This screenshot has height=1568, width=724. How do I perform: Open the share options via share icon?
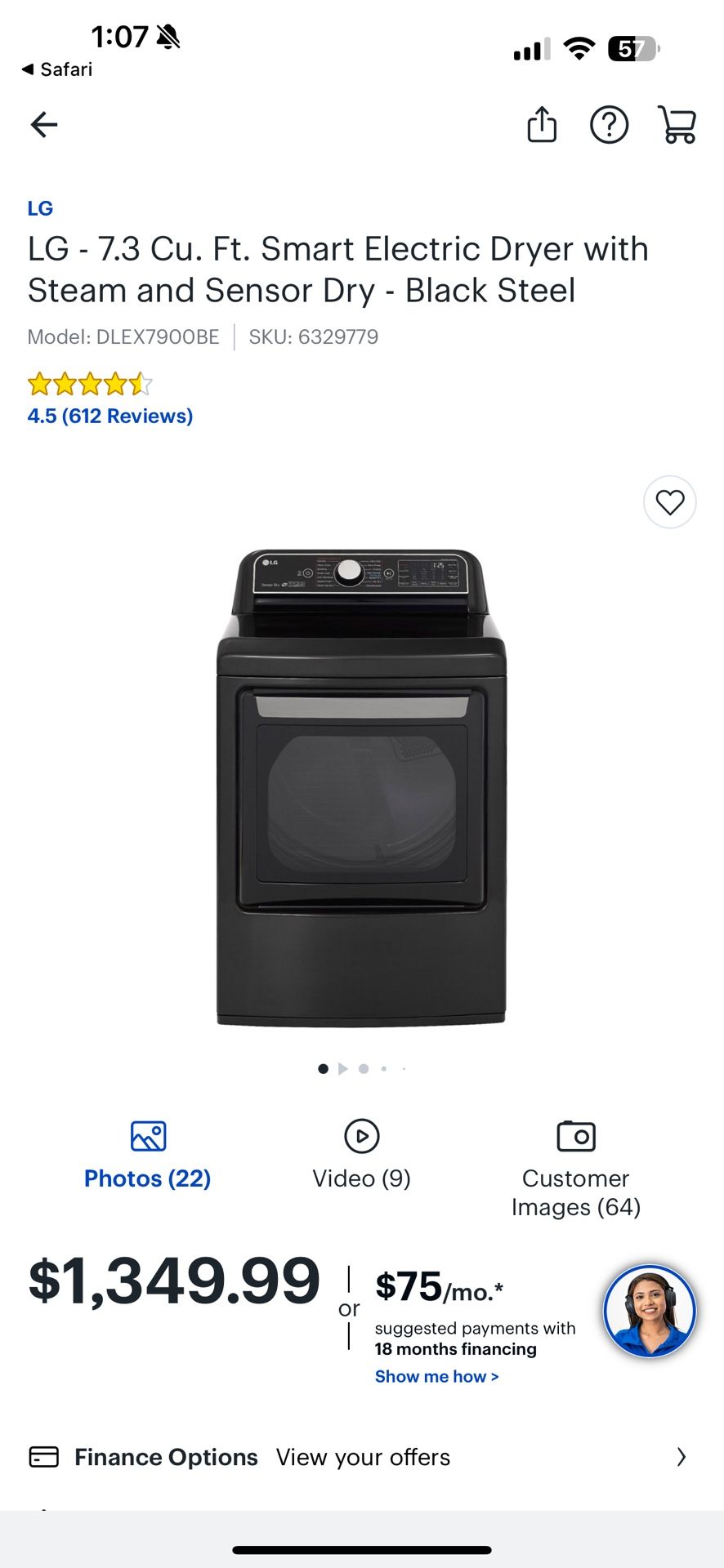(542, 124)
